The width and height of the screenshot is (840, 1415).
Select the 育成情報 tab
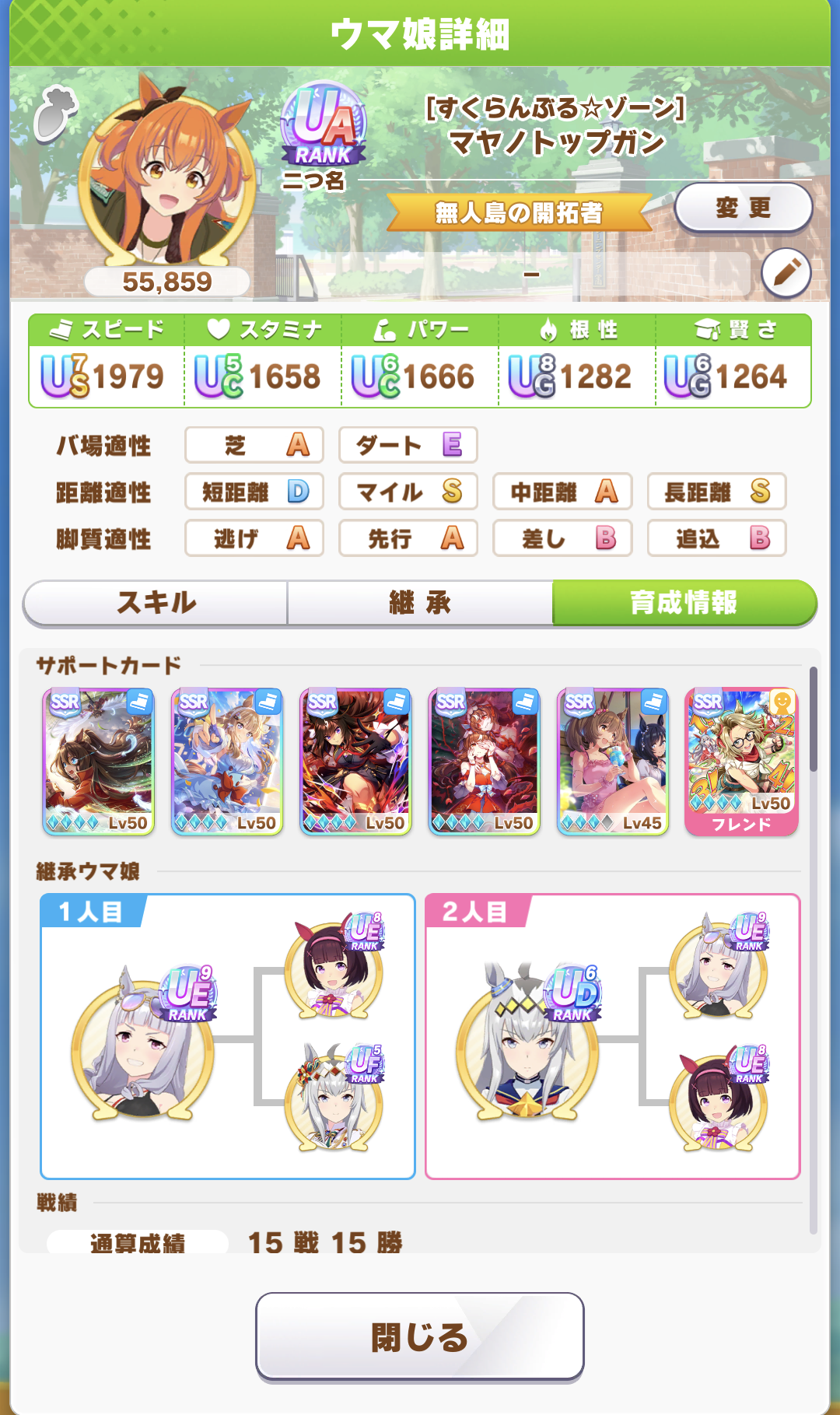pyautogui.click(x=684, y=603)
